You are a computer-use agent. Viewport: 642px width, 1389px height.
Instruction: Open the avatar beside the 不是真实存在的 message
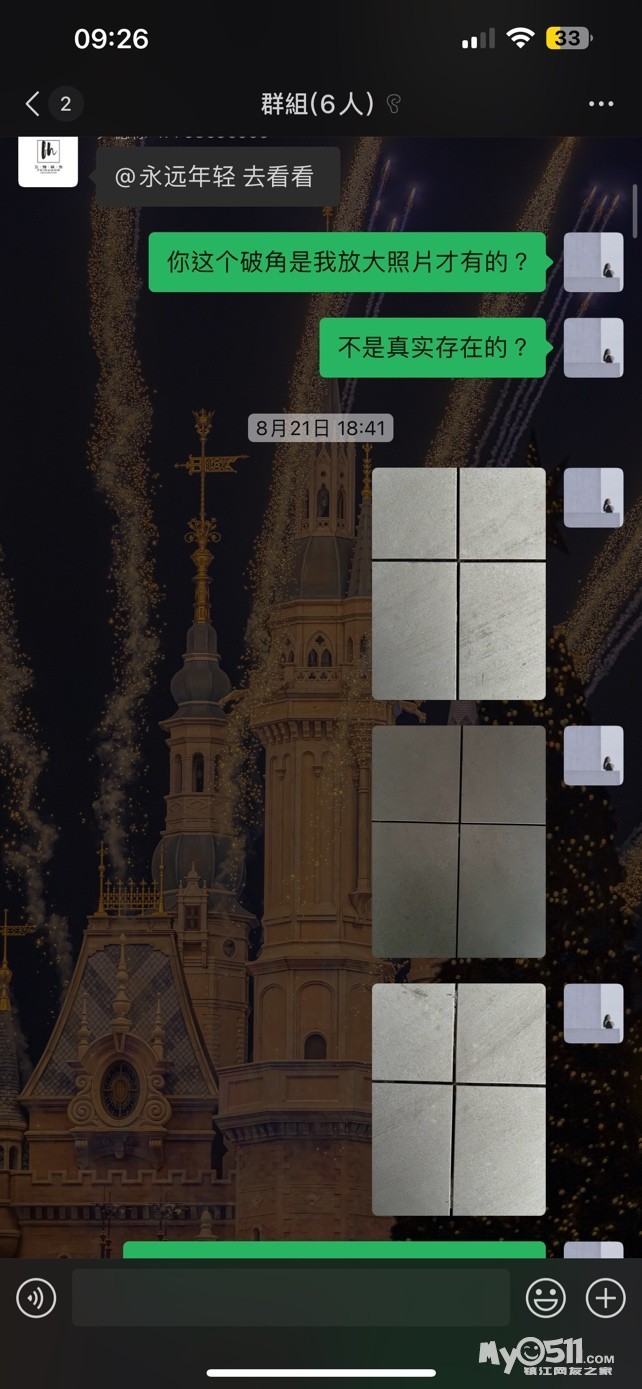coord(593,348)
